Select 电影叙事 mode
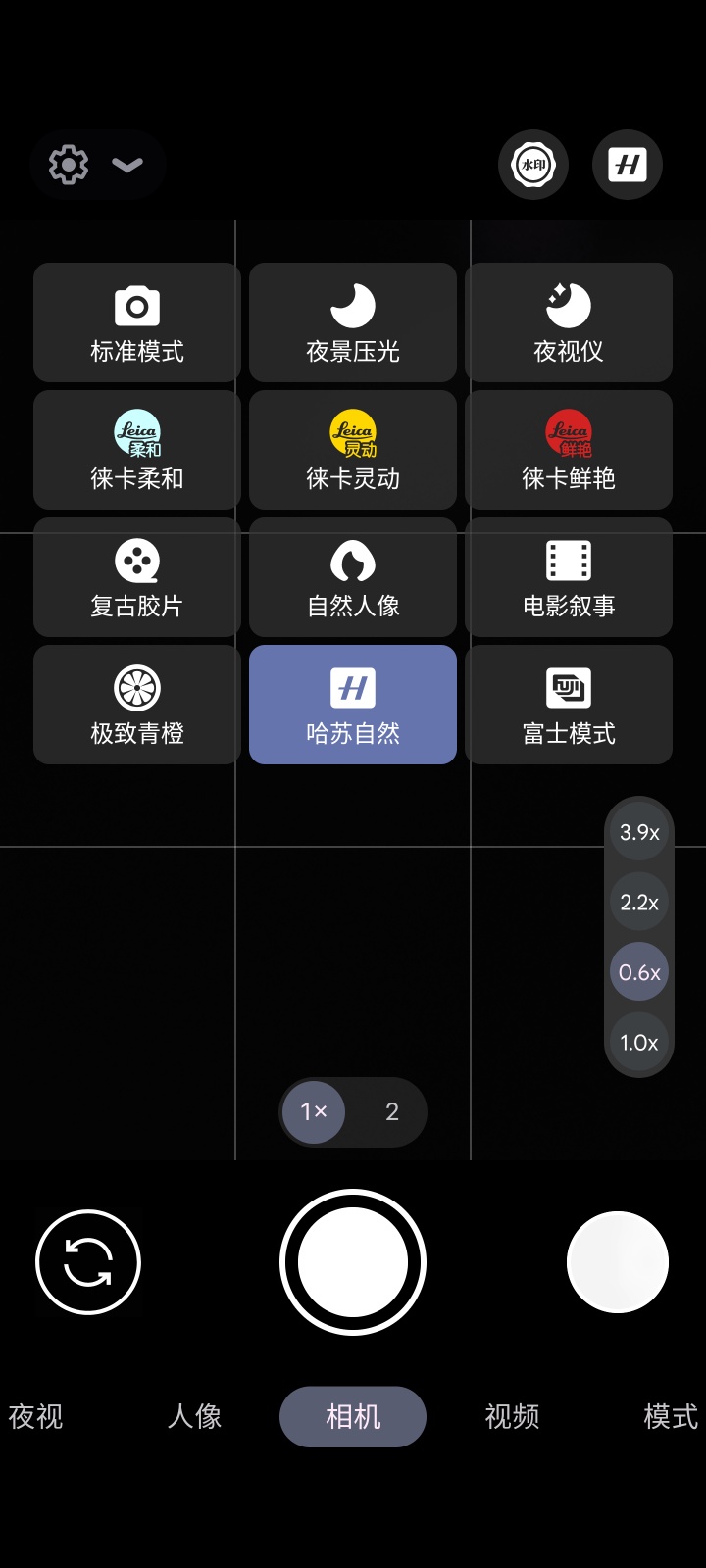This screenshot has width=706, height=1568. coord(569,577)
